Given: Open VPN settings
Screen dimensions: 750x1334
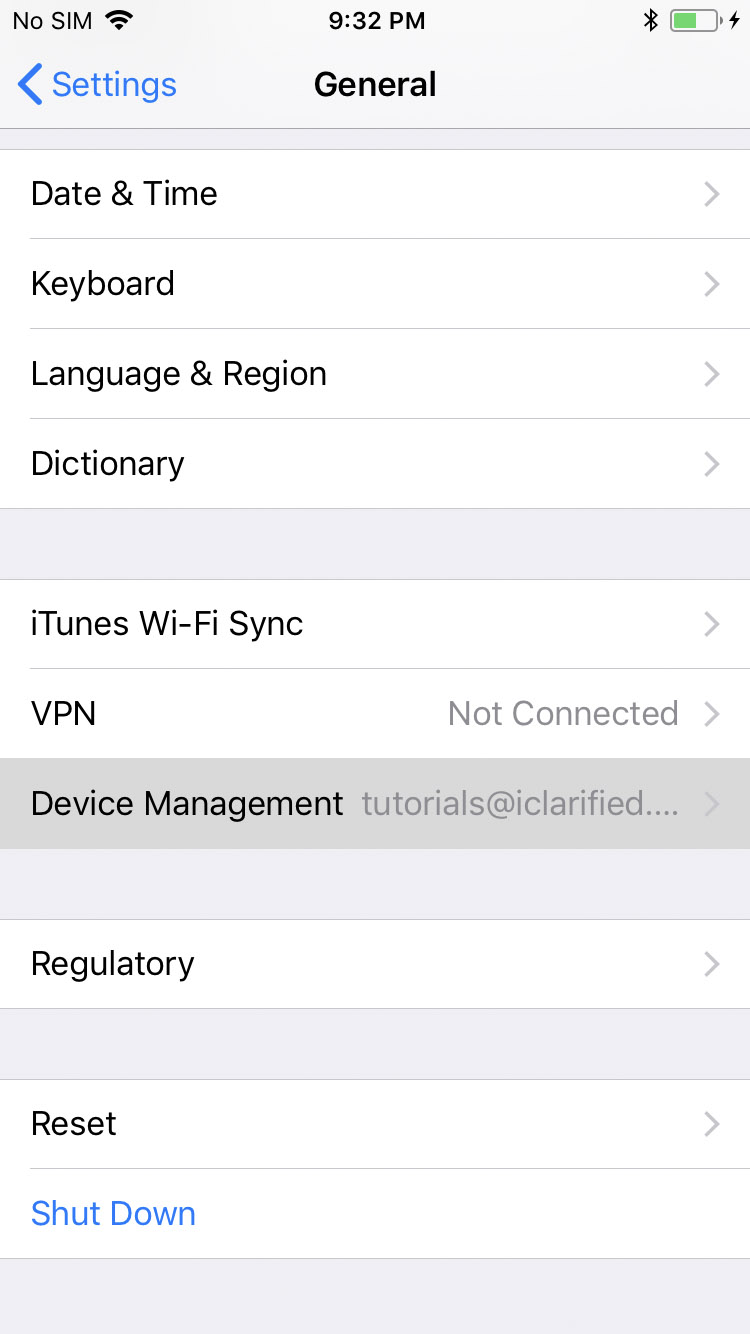Looking at the screenshot, I should 375,714.
